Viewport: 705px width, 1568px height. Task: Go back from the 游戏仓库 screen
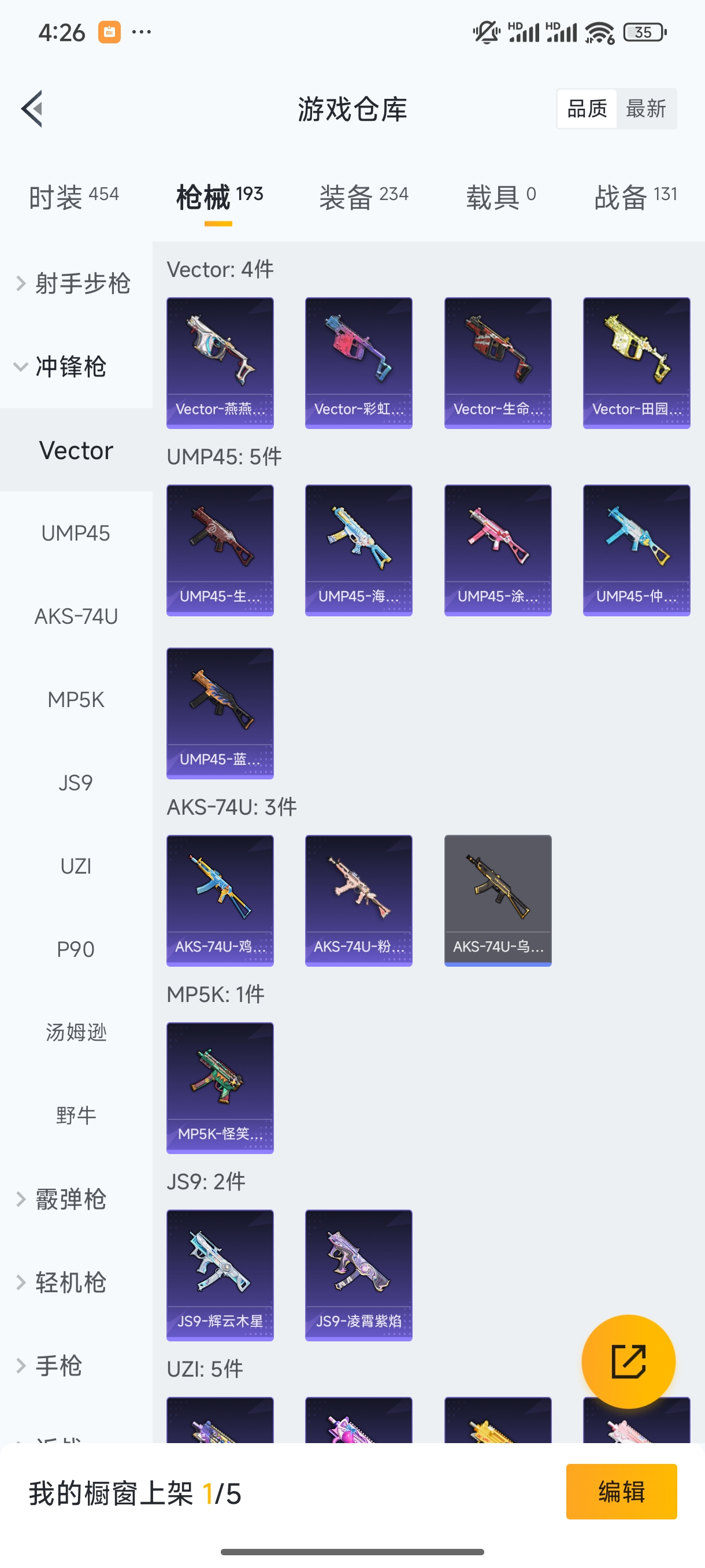(x=32, y=109)
